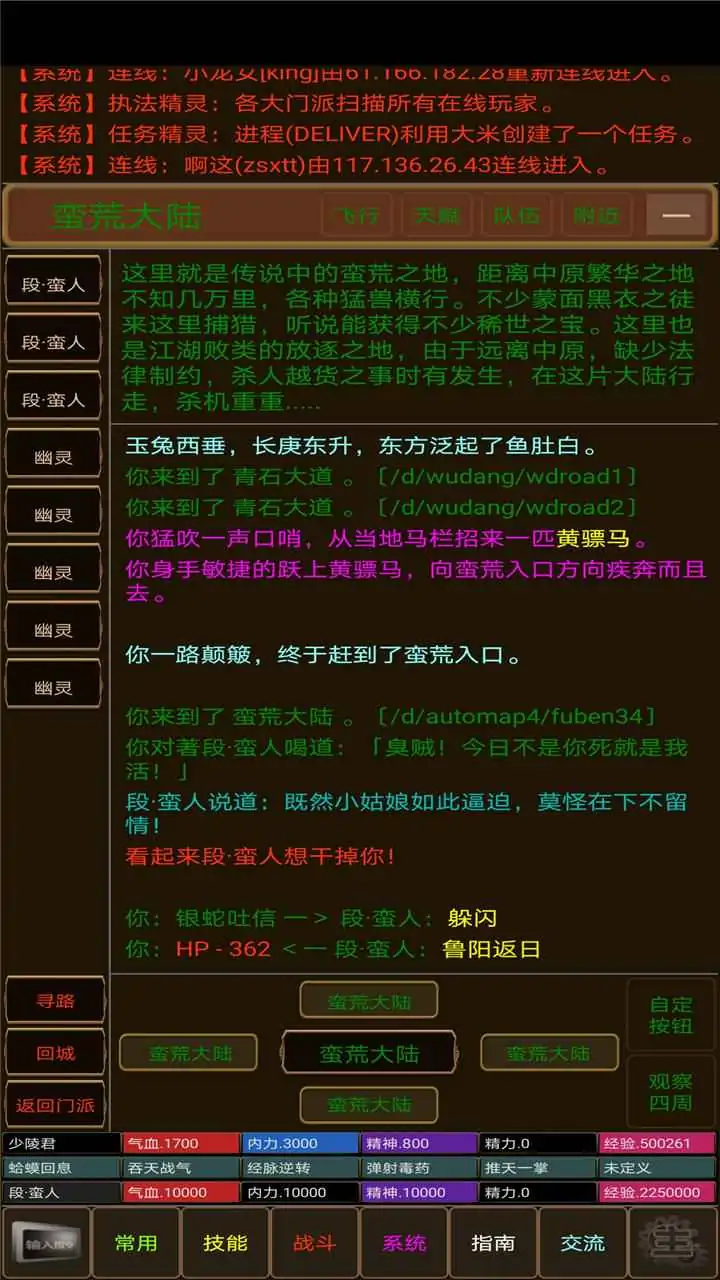Use the 蛤蟆回息 skill shortcut
Viewport: 720px width, 1280px height.
[60, 1168]
